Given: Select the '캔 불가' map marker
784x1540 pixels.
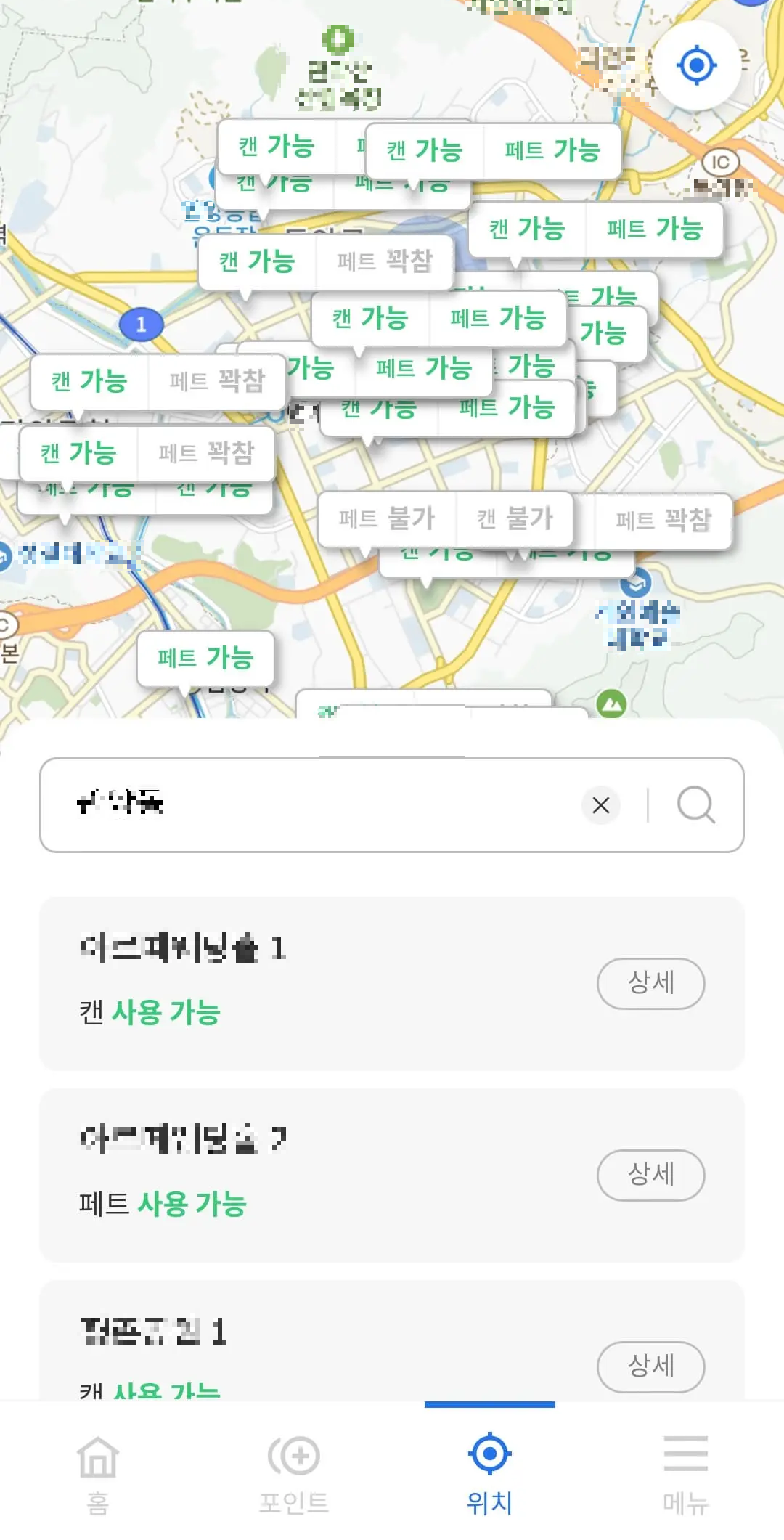Looking at the screenshot, I should pyautogui.click(x=515, y=517).
